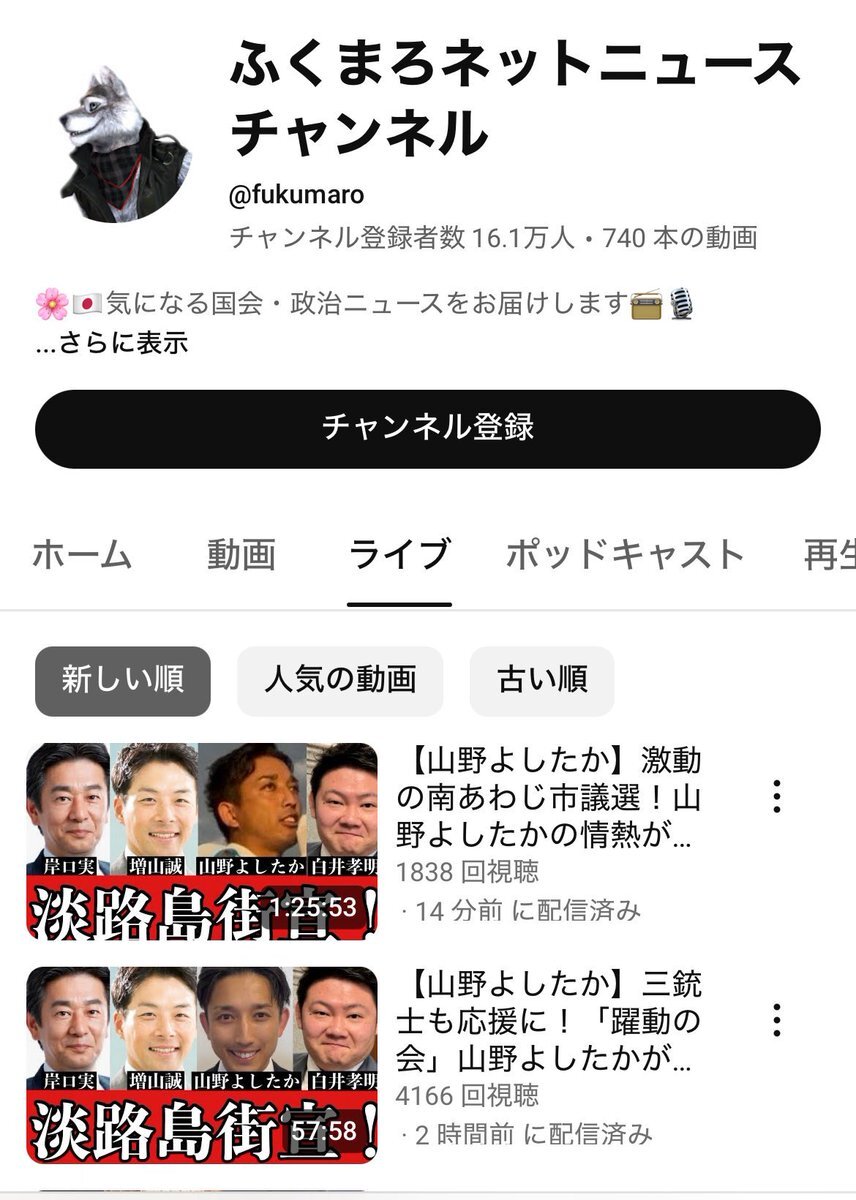Viewport: 856px width, 1200px height.
Task: Open the 1:25:53 淡路島街宣 live video
Action: tap(202, 841)
